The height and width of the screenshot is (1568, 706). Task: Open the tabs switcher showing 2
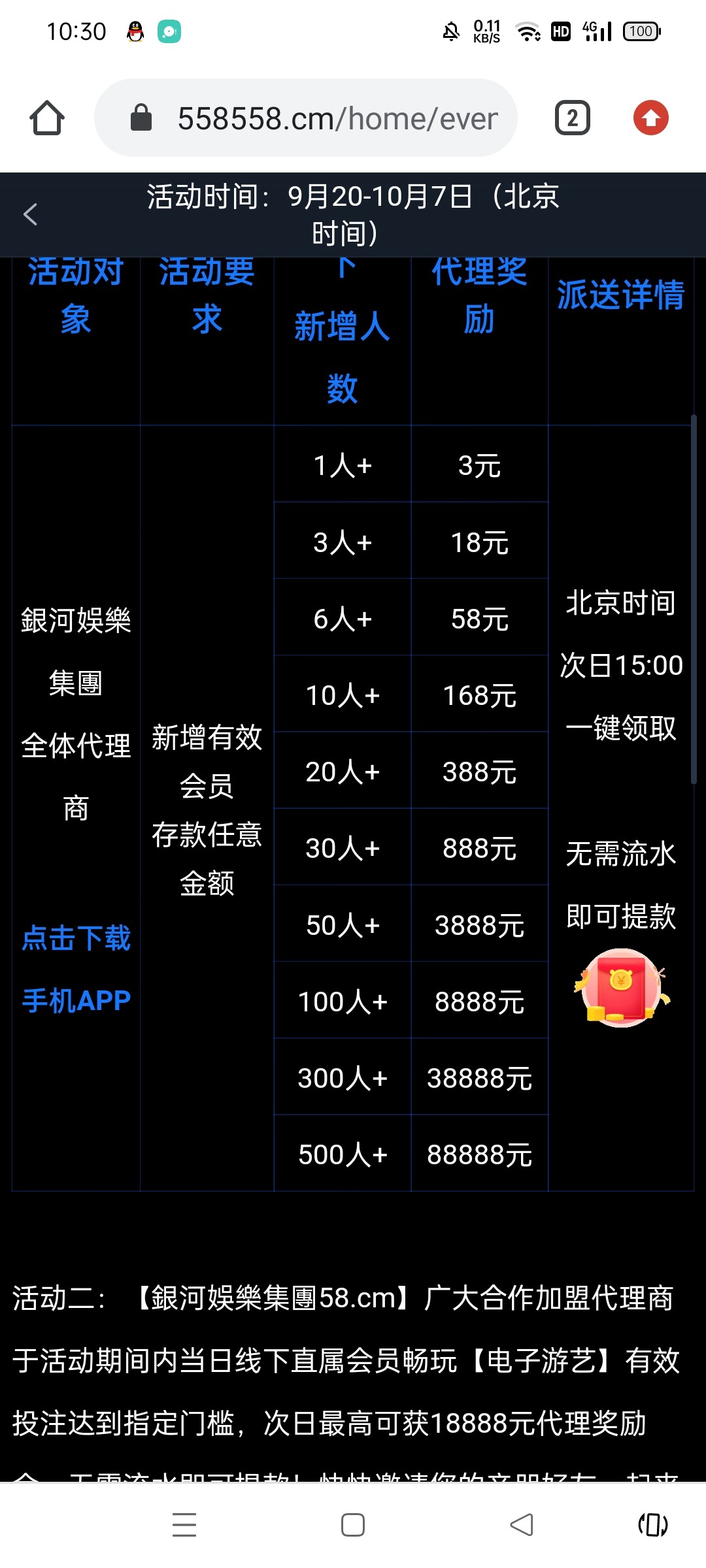pyautogui.click(x=572, y=118)
